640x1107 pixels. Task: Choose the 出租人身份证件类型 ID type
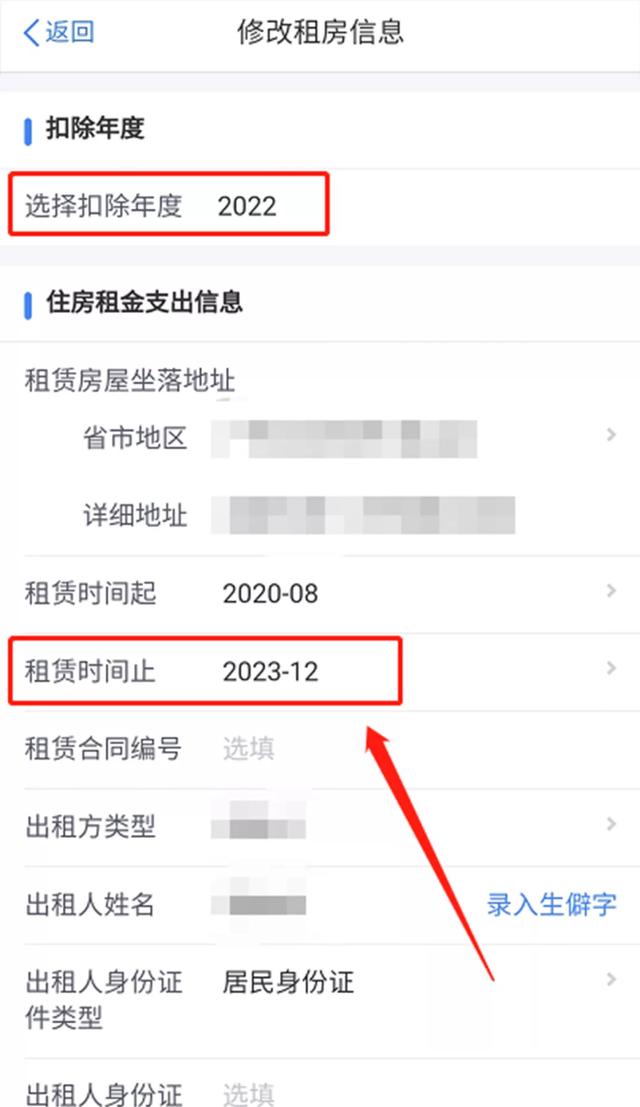pos(320,1000)
